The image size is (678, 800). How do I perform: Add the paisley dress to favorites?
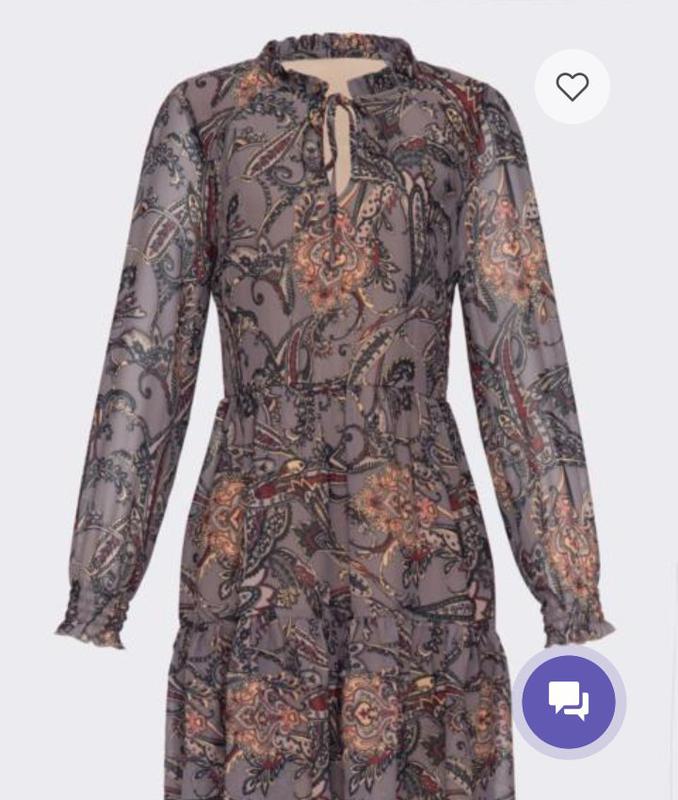tap(572, 87)
